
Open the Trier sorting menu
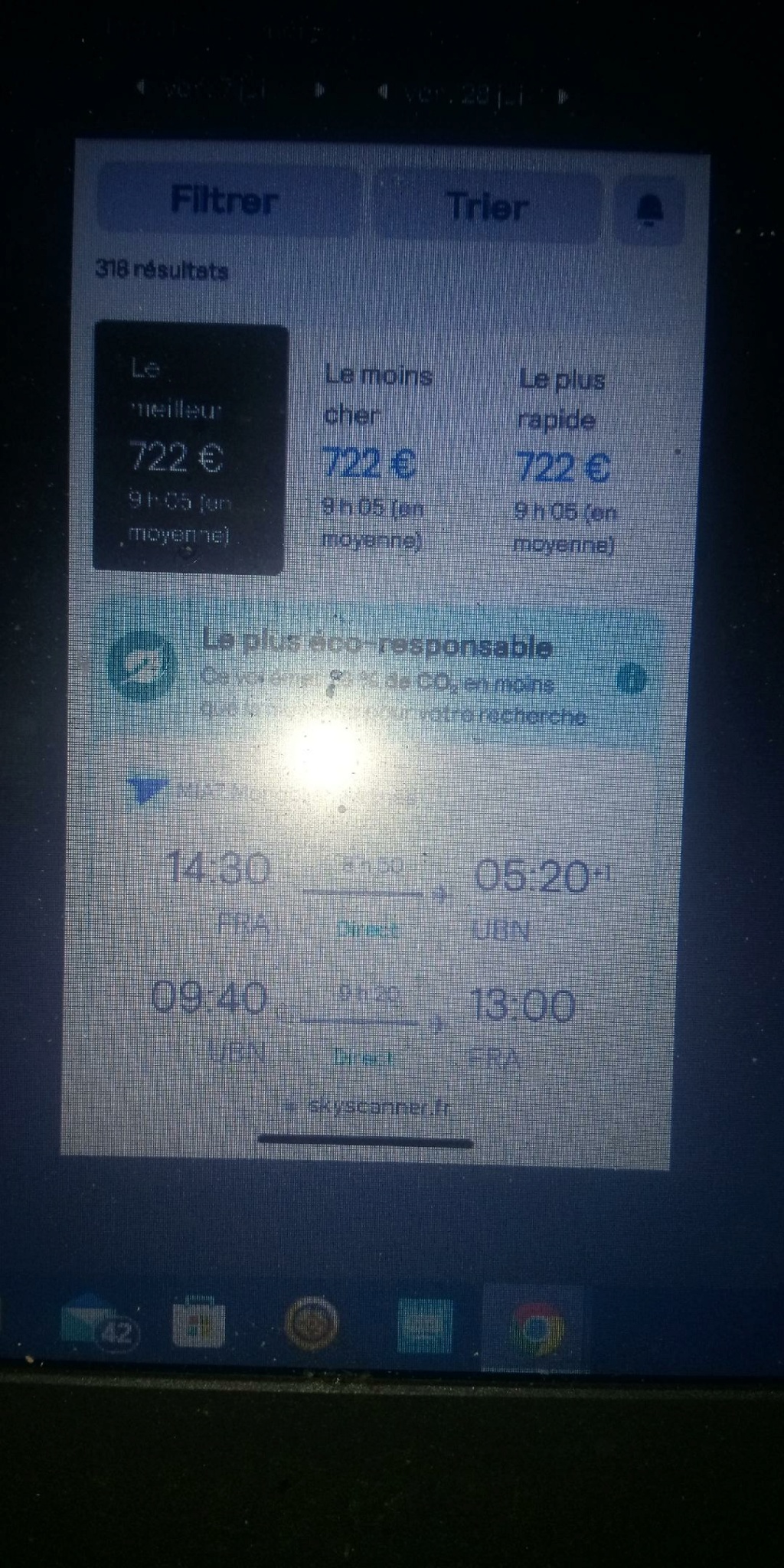[x=487, y=207]
